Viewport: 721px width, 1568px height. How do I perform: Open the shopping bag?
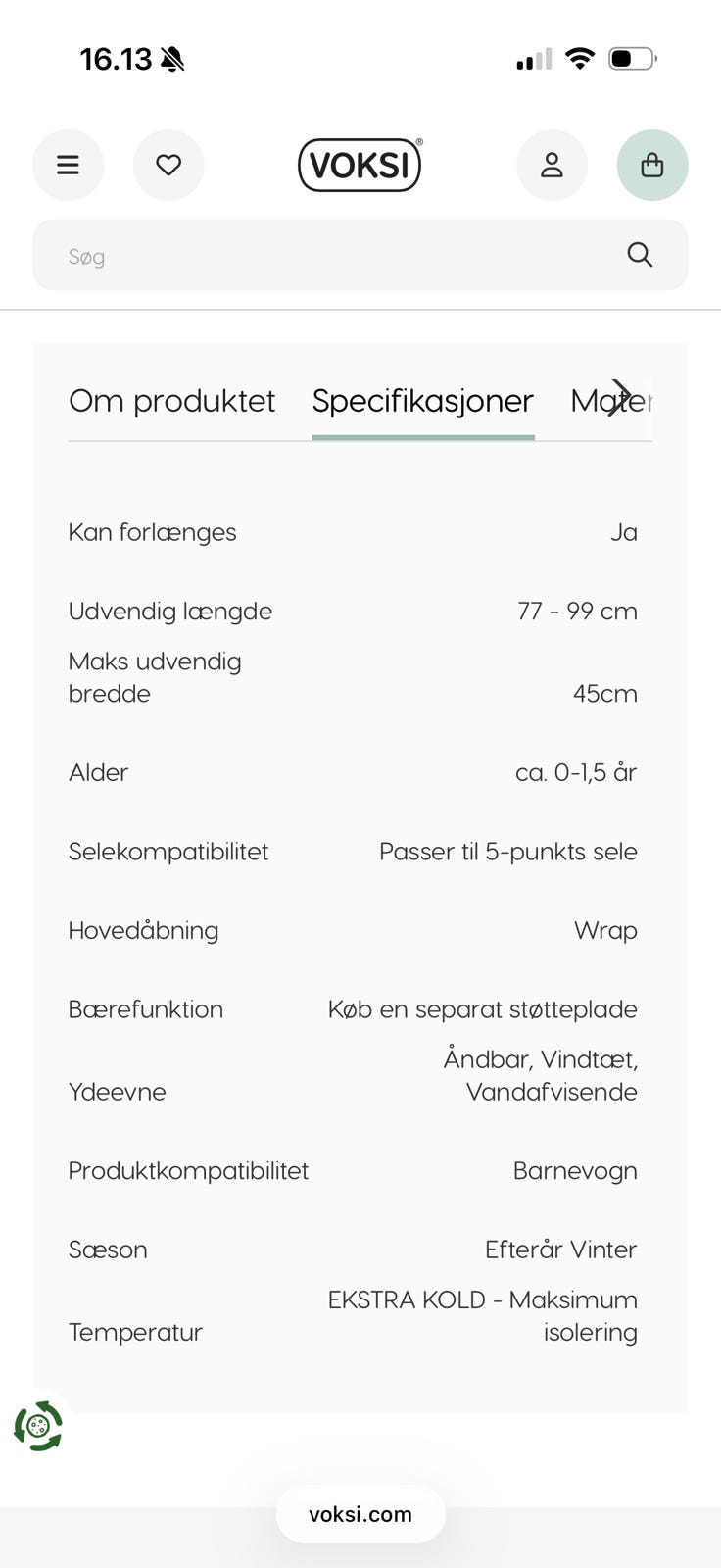(x=652, y=165)
